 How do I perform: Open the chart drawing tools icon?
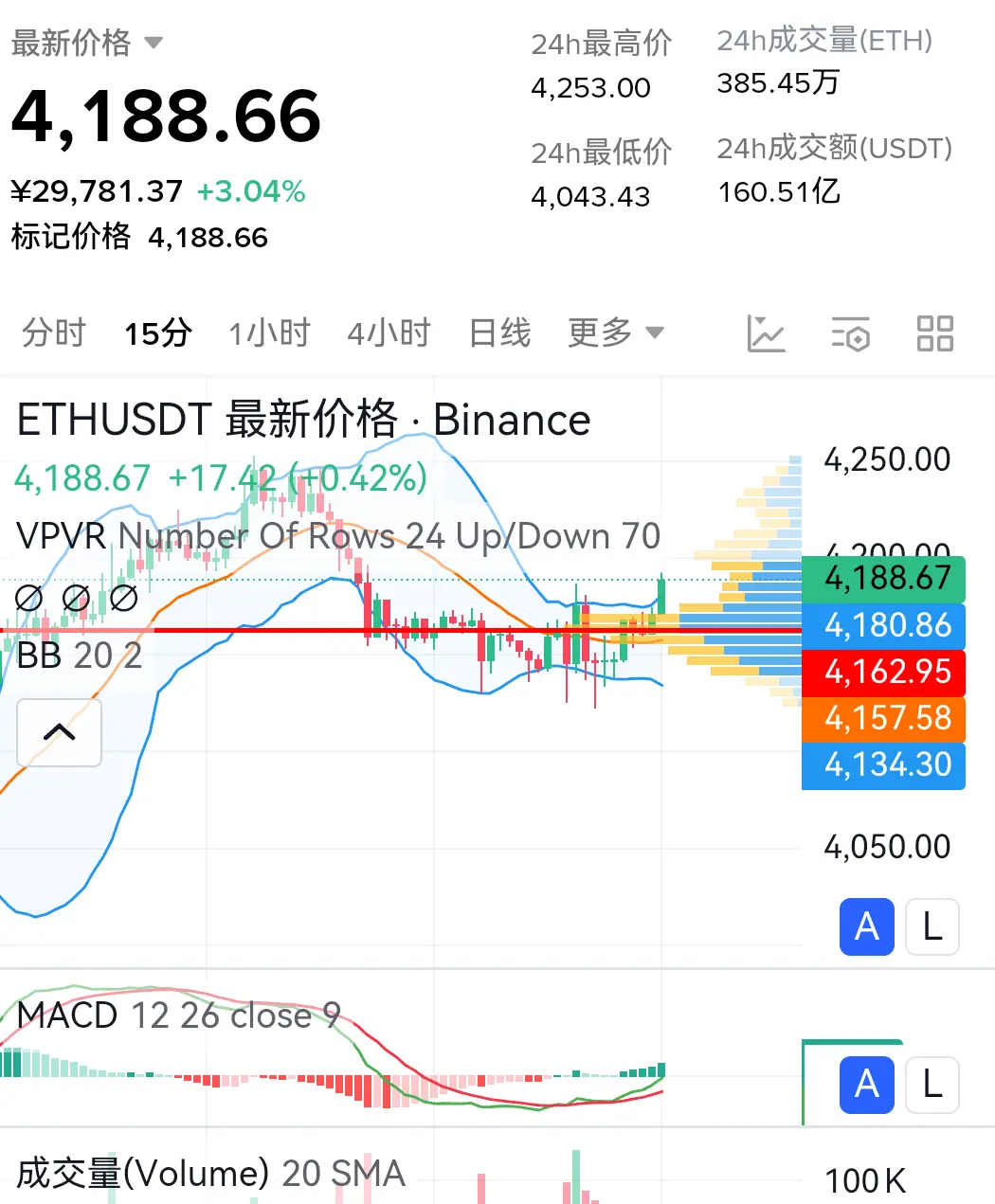[766, 333]
